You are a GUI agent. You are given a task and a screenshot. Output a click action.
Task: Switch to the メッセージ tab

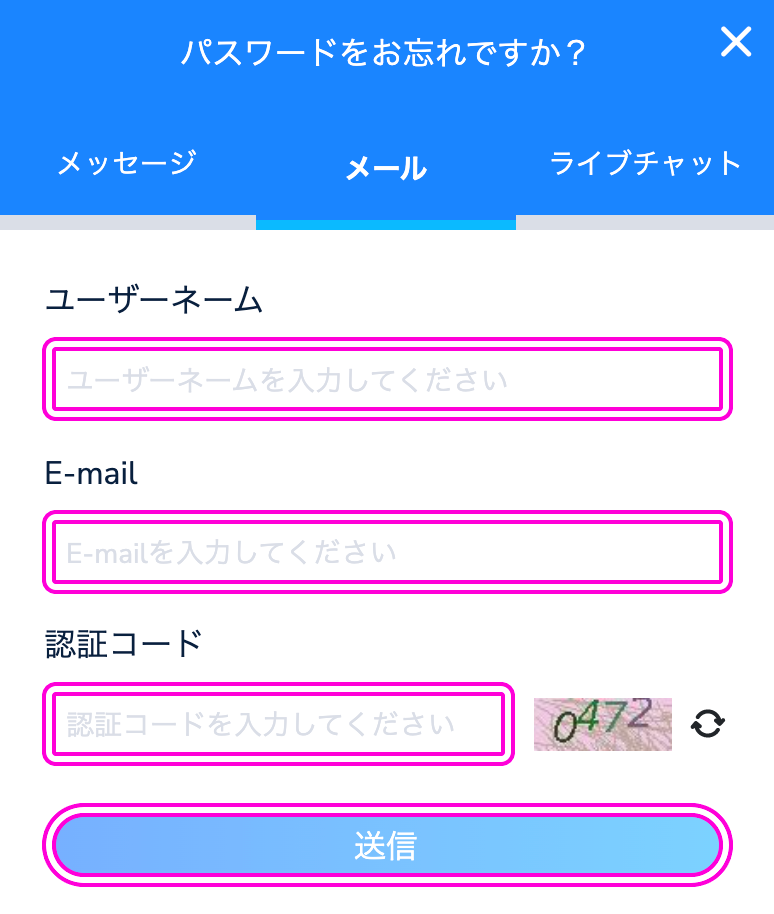[126, 163]
